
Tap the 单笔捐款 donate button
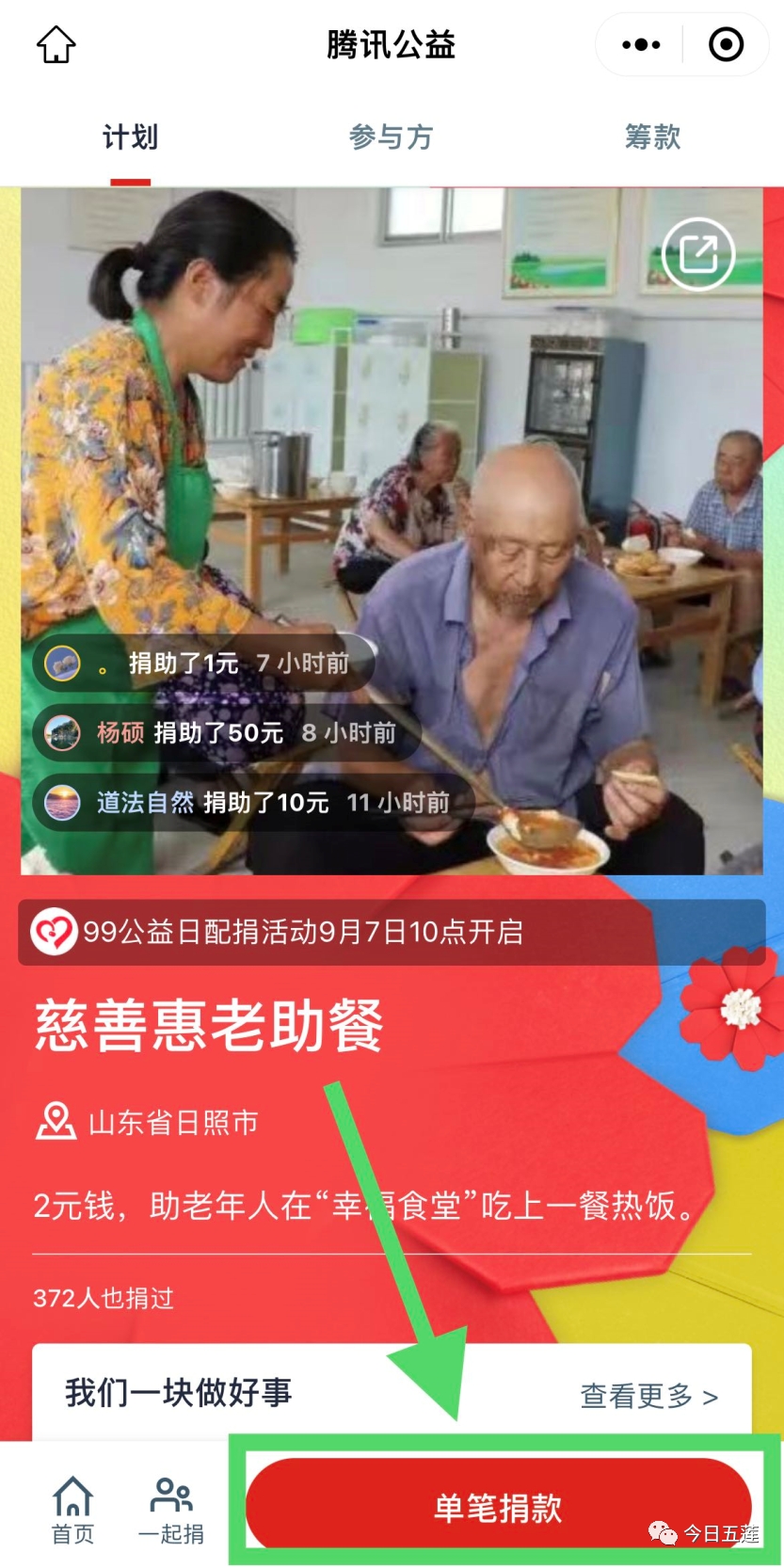pos(498,1508)
